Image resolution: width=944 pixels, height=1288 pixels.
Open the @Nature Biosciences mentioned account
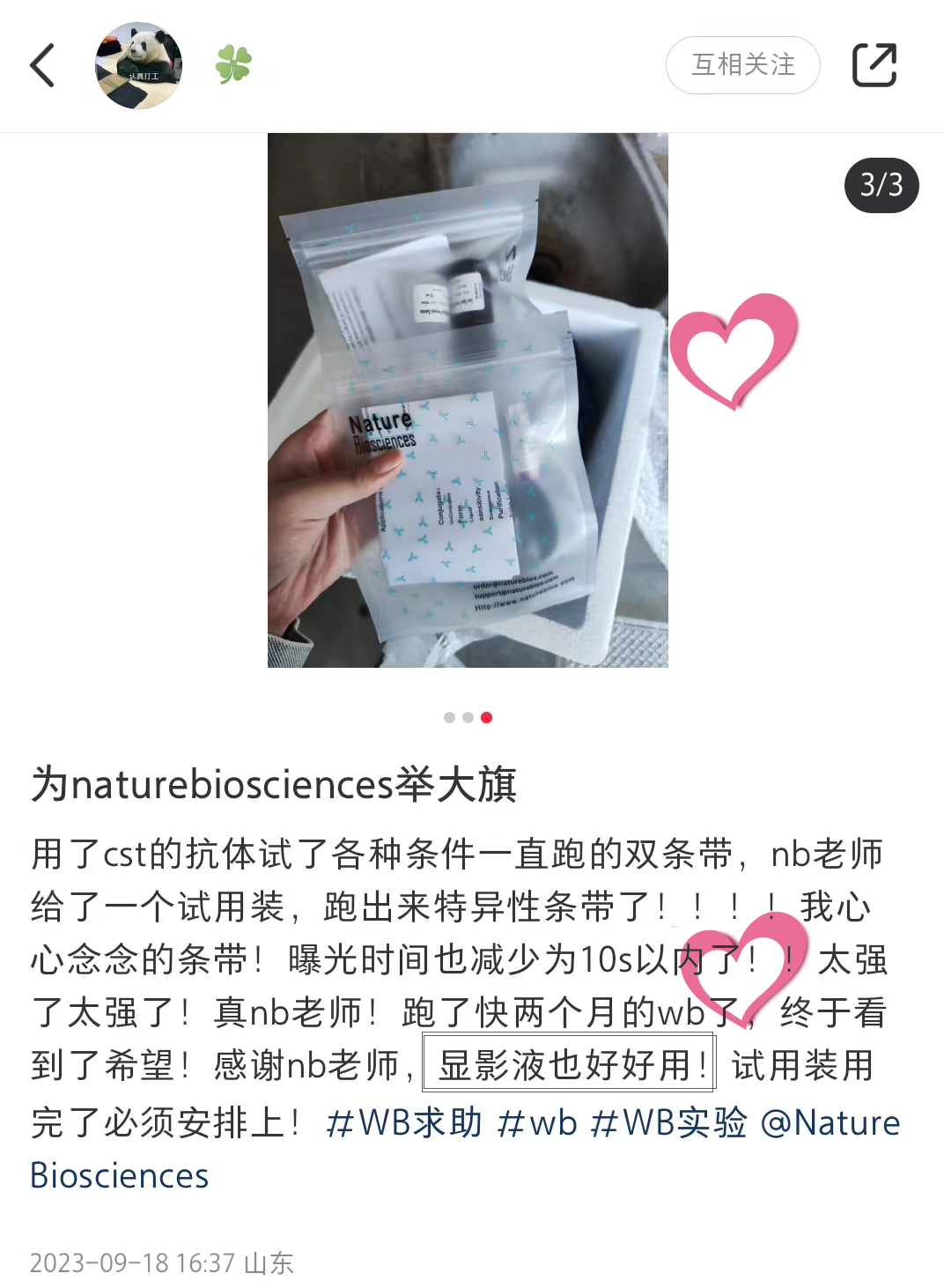tap(830, 1123)
